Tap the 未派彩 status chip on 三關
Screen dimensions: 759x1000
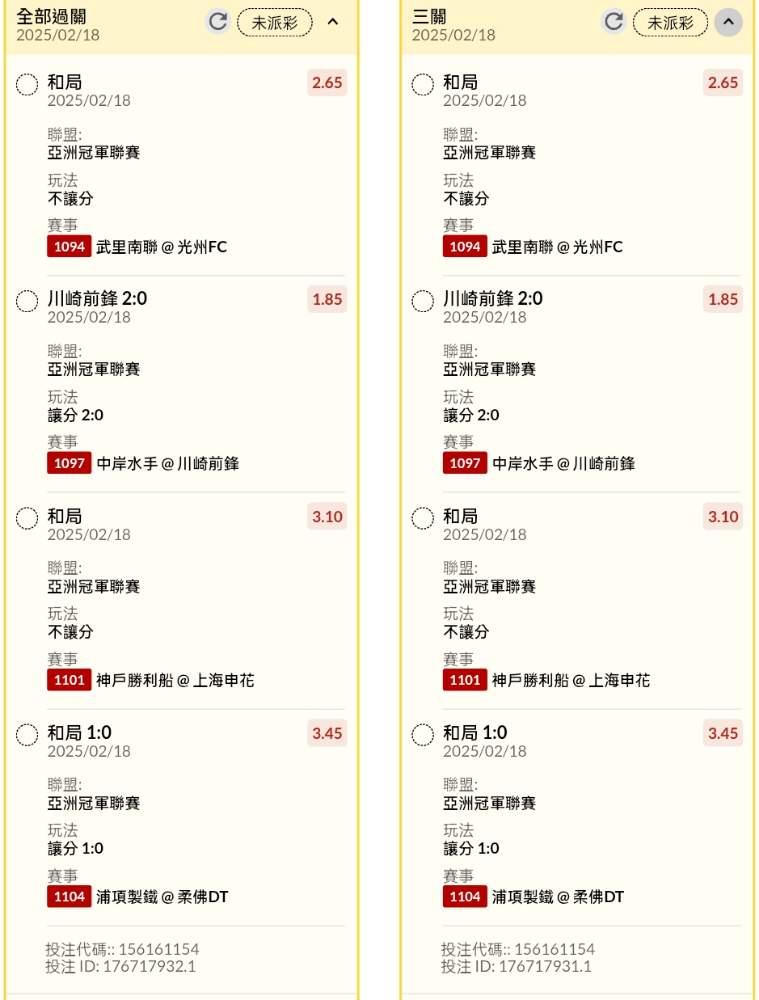(670, 23)
